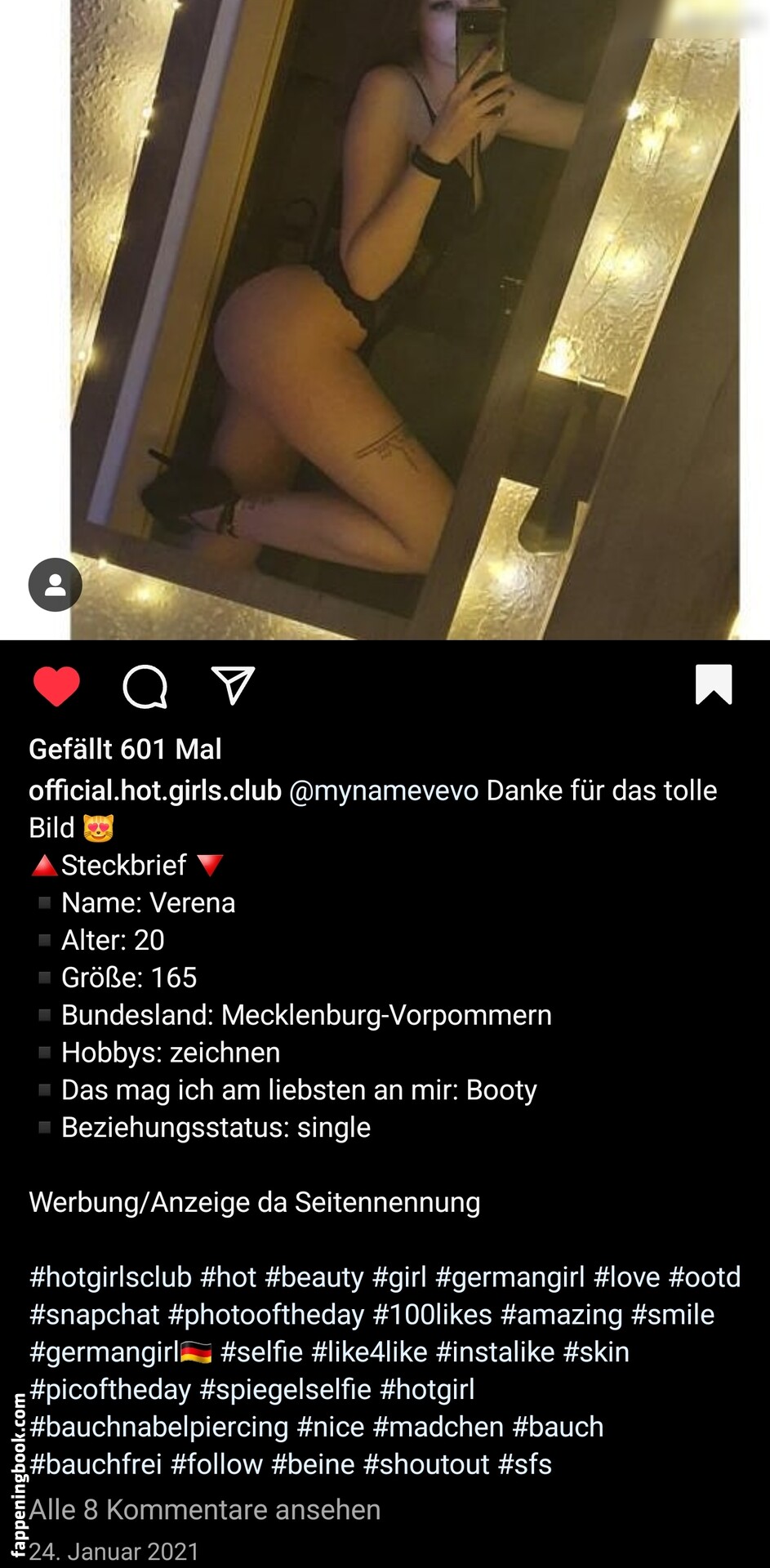This screenshot has height=1568, width=770.
Task: Unlike the post with the red heart
Action: pos(56,685)
